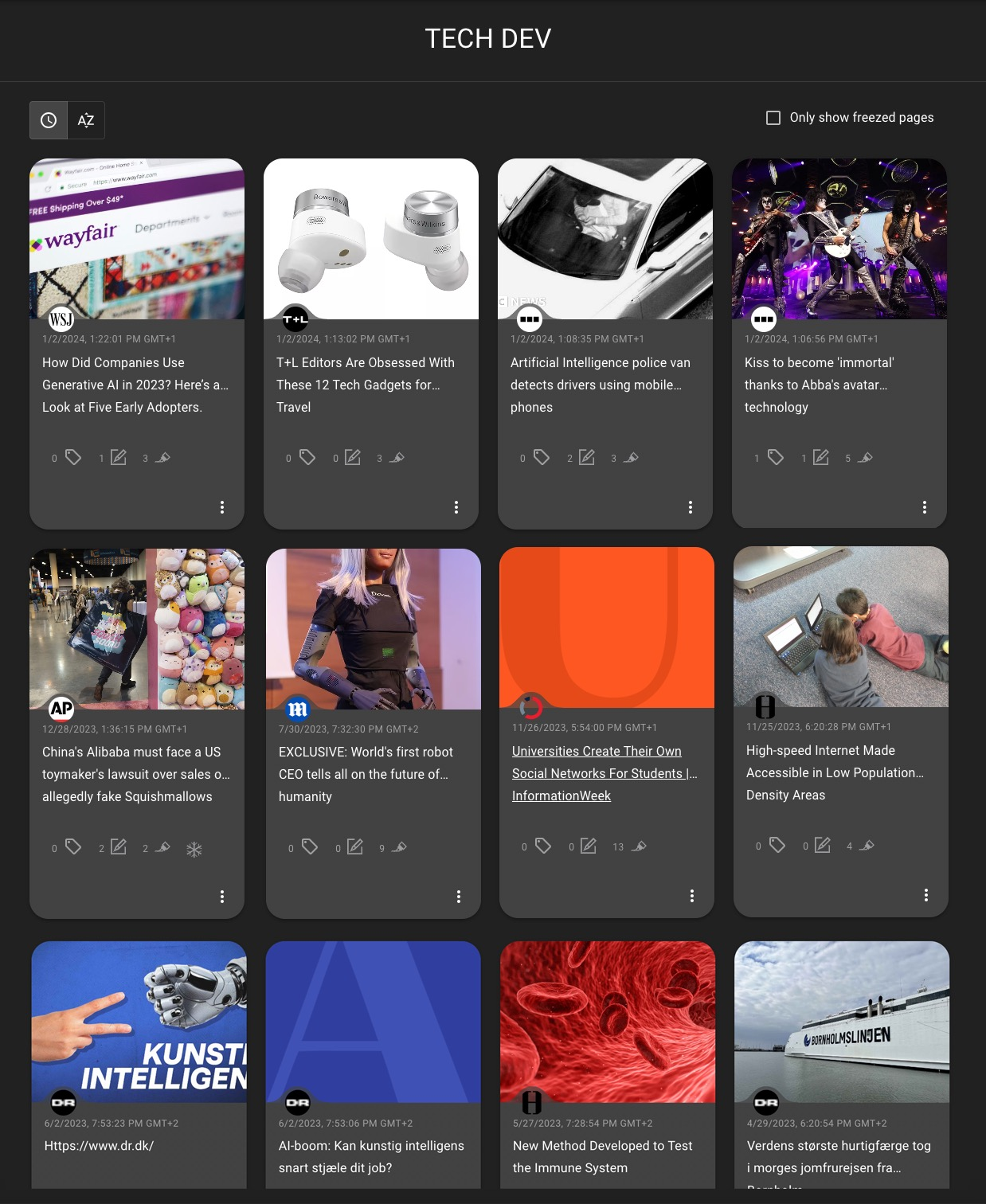Tap the snowflake freeze icon on Alibaba card
Viewport: 986px width, 1204px height.
(x=194, y=849)
